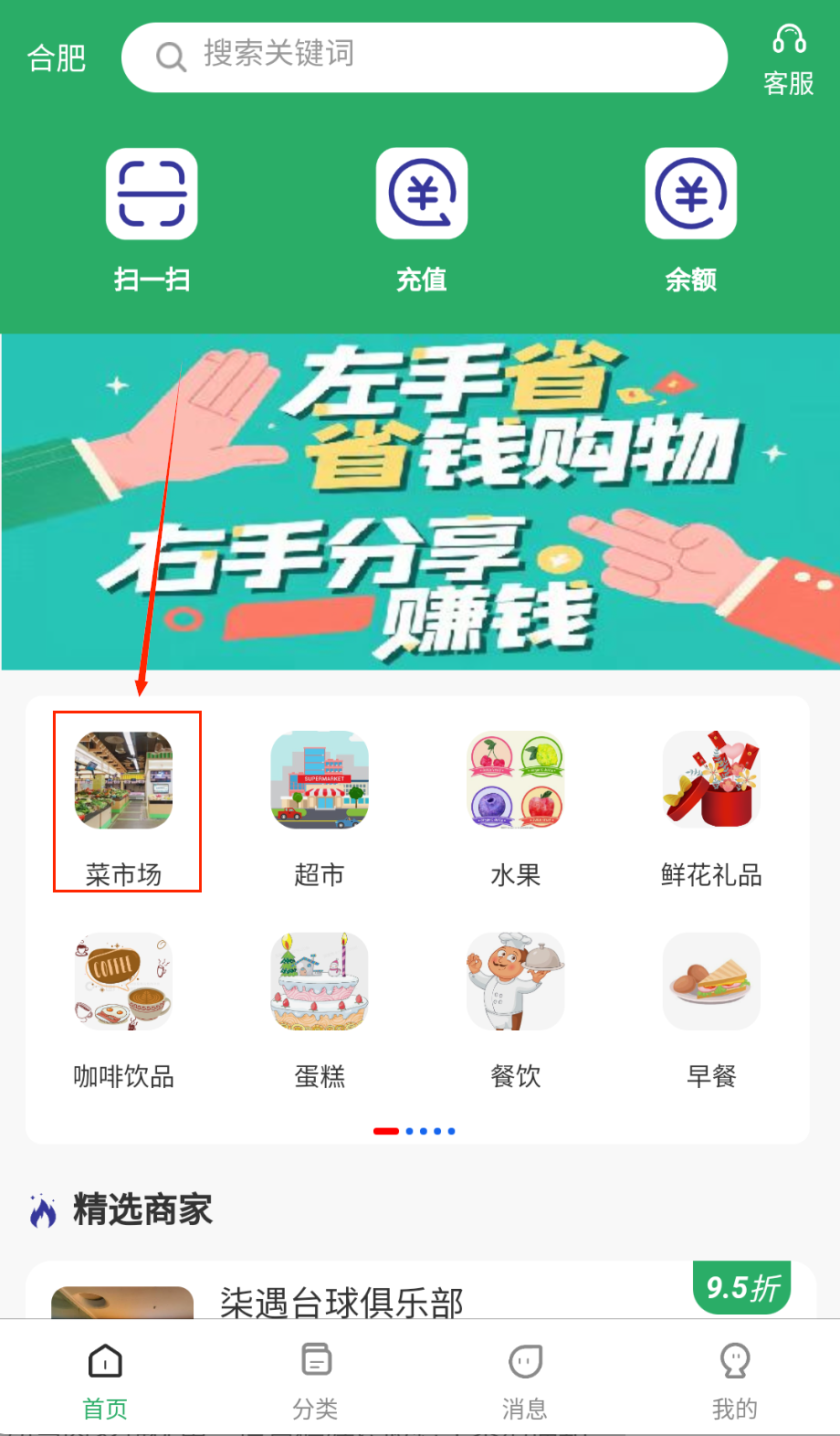This screenshot has width=840, height=1436.
Task: Open 鲜花礼品 category
Action: coord(711,804)
